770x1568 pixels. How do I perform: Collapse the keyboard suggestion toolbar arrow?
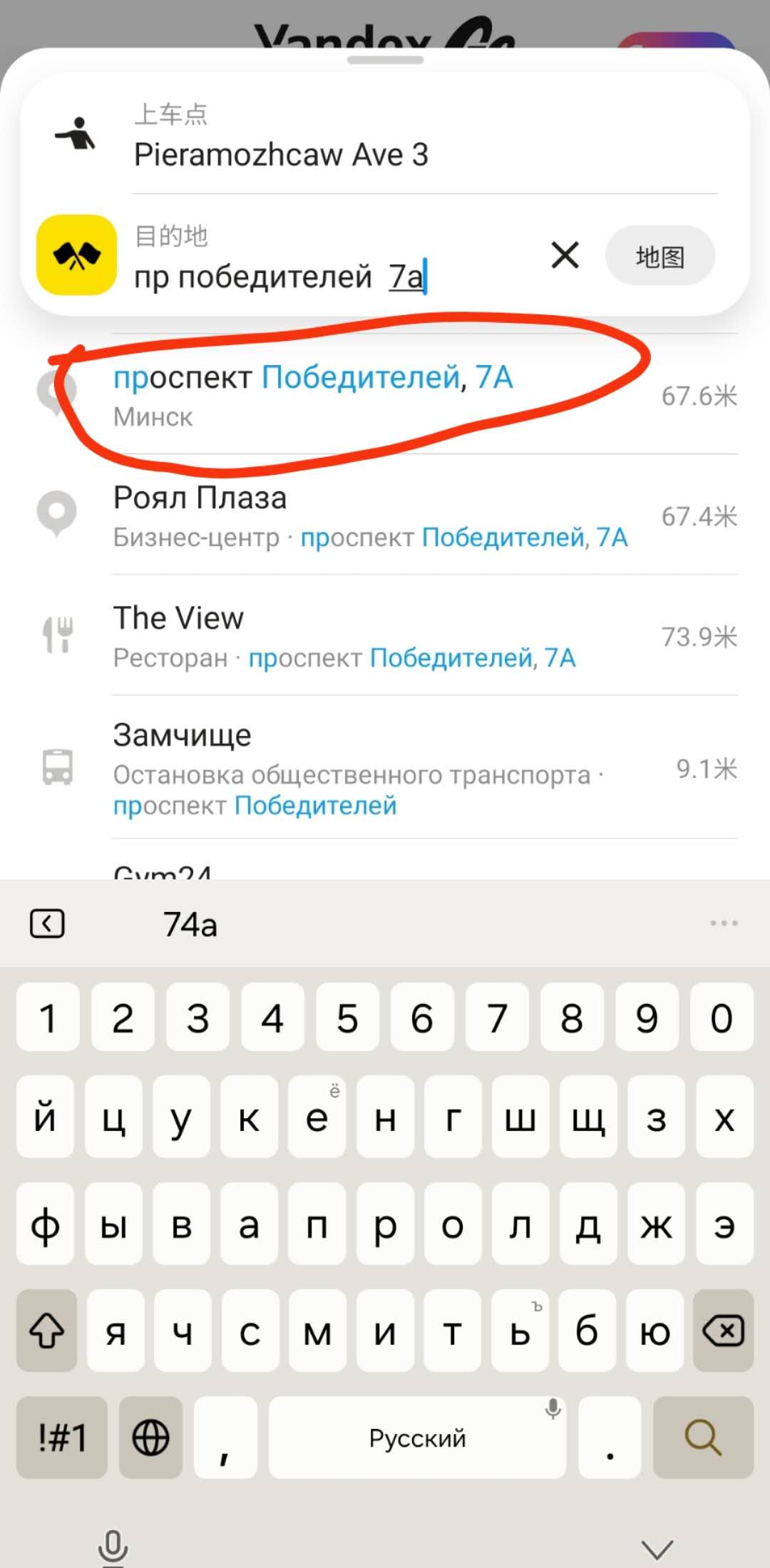coord(47,924)
